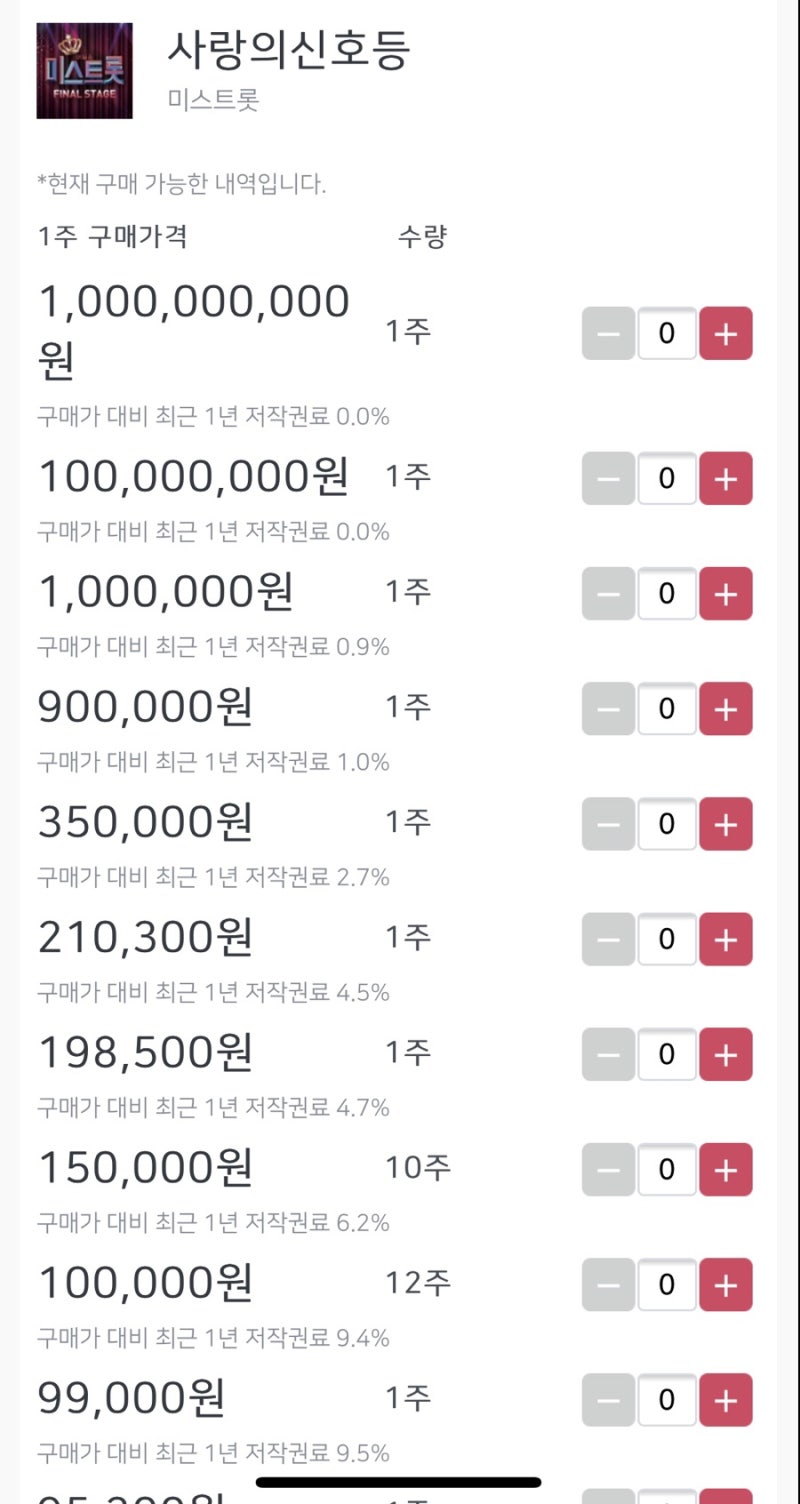Tap the quantity box on the 150,000원 row
The height and width of the screenshot is (1504, 800).
click(x=666, y=1169)
